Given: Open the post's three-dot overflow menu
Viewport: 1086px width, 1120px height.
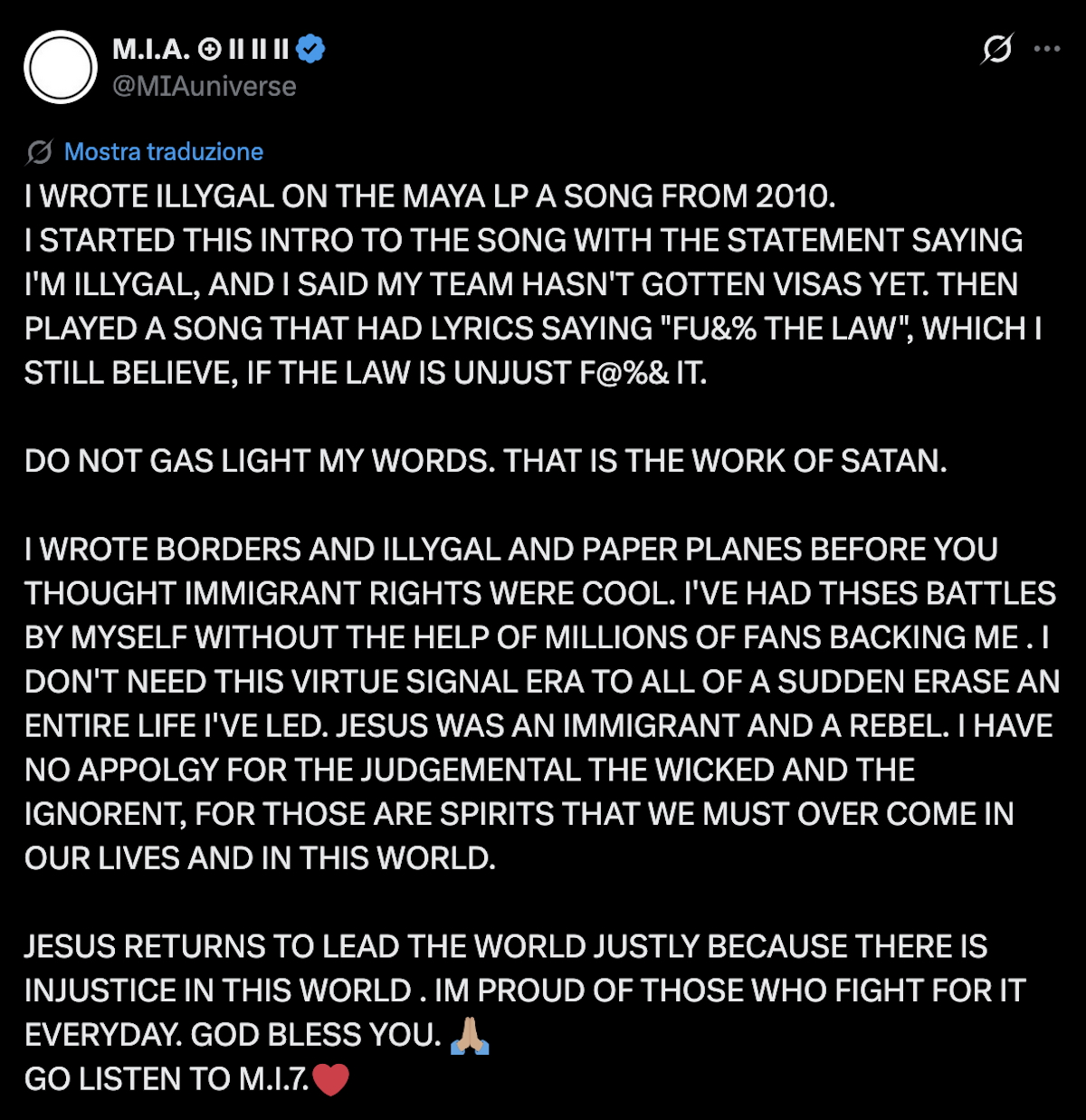Looking at the screenshot, I should click(1047, 49).
